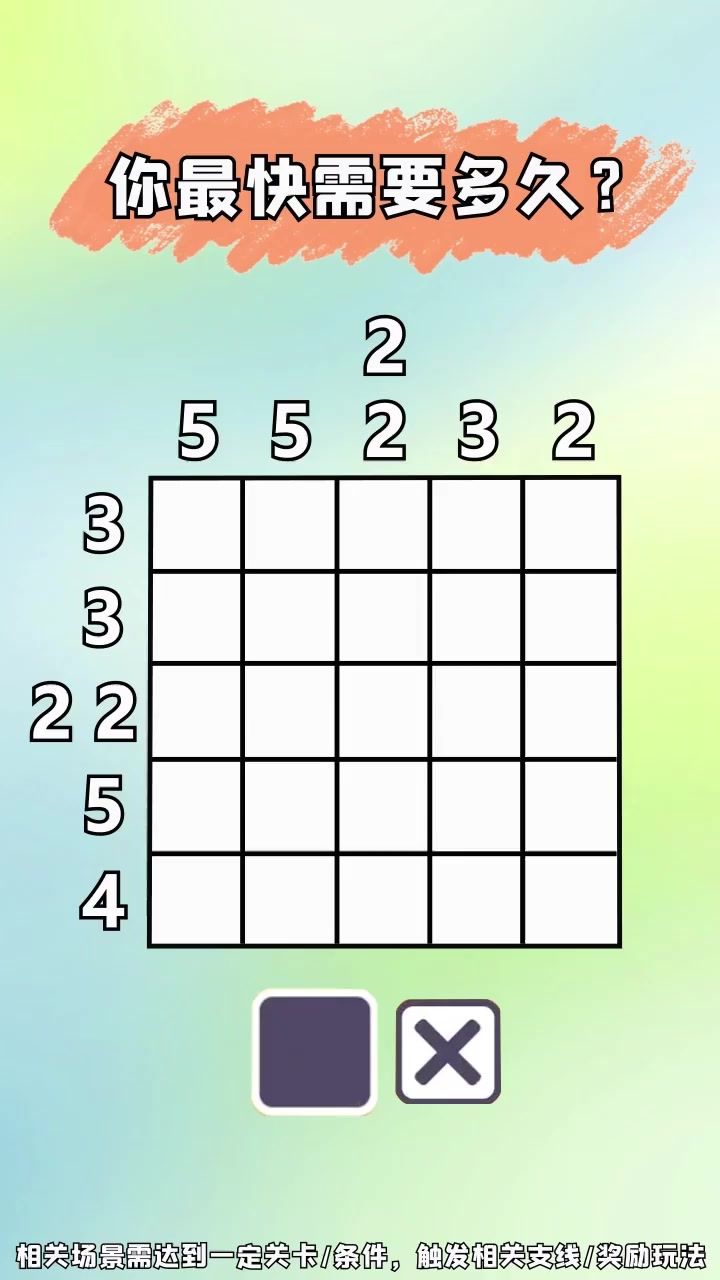The height and width of the screenshot is (1280, 720).
Task: Fill cell in row 2 2, last column
Action: click(571, 711)
